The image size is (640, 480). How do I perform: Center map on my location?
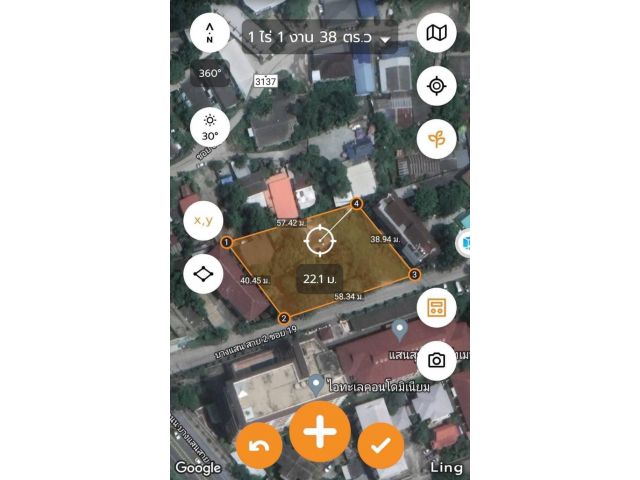(436, 86)
